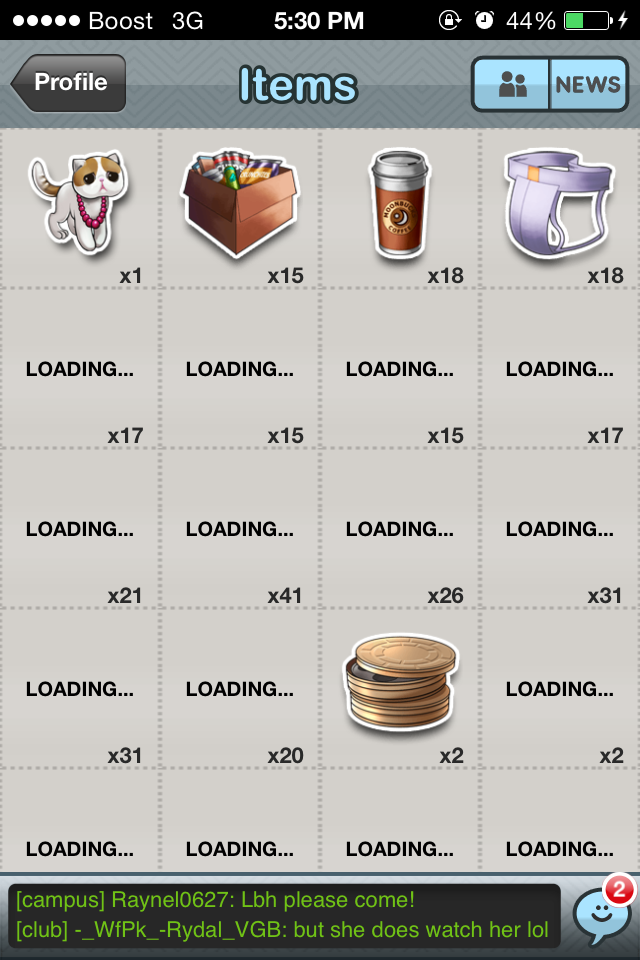Select the purple underwear item
Screen dimensions: 640x960
[560, 204]
